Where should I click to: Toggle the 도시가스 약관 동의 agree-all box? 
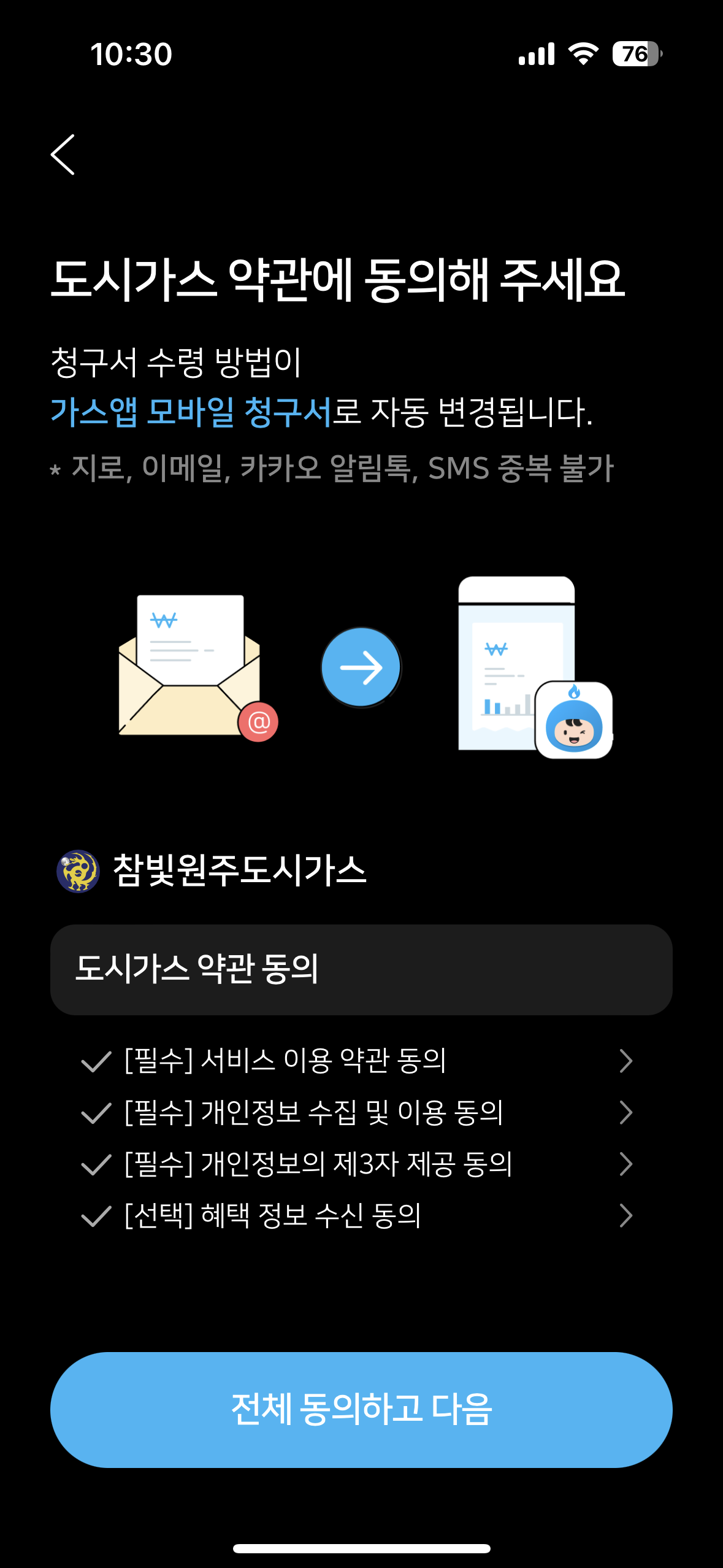tap(361, 969)
